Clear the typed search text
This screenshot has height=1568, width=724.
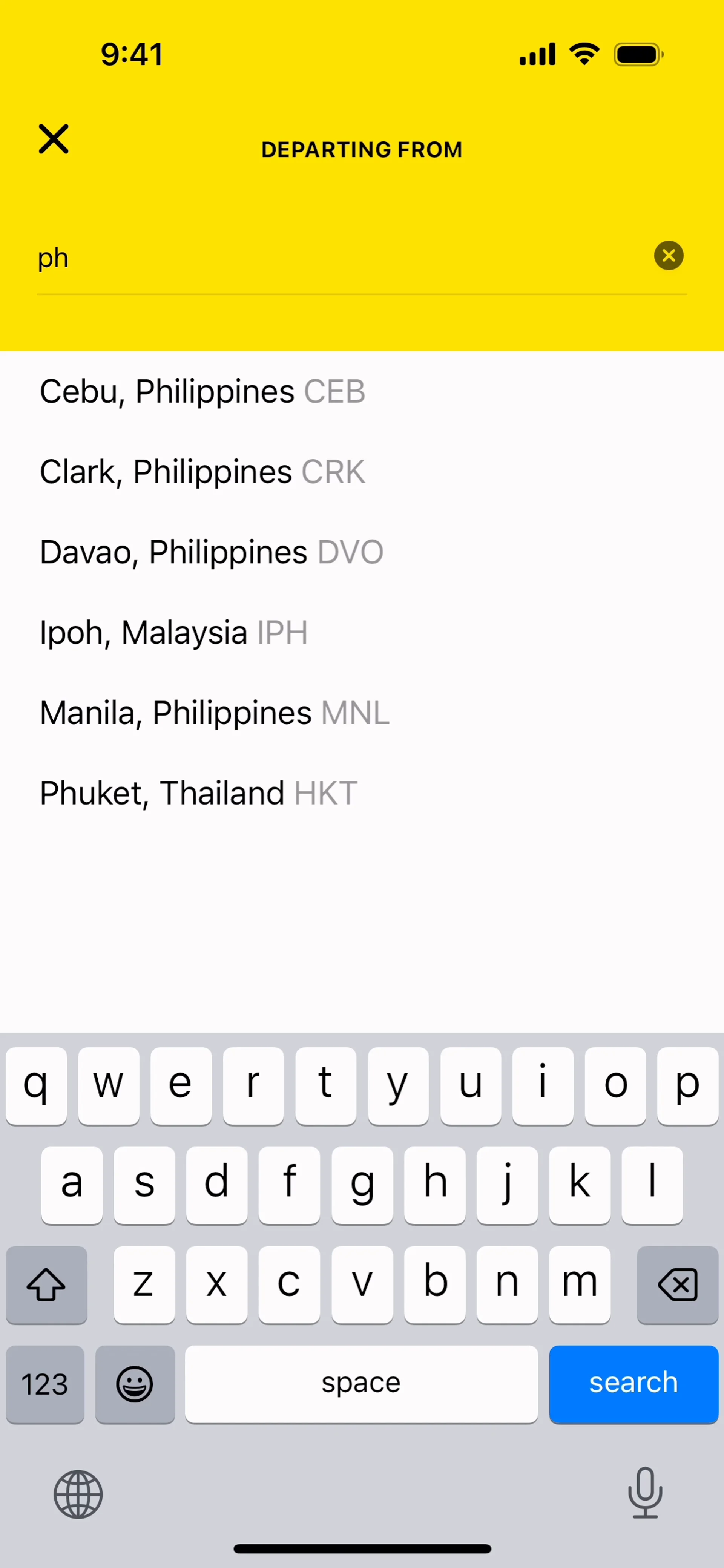[x=669, y=256]
